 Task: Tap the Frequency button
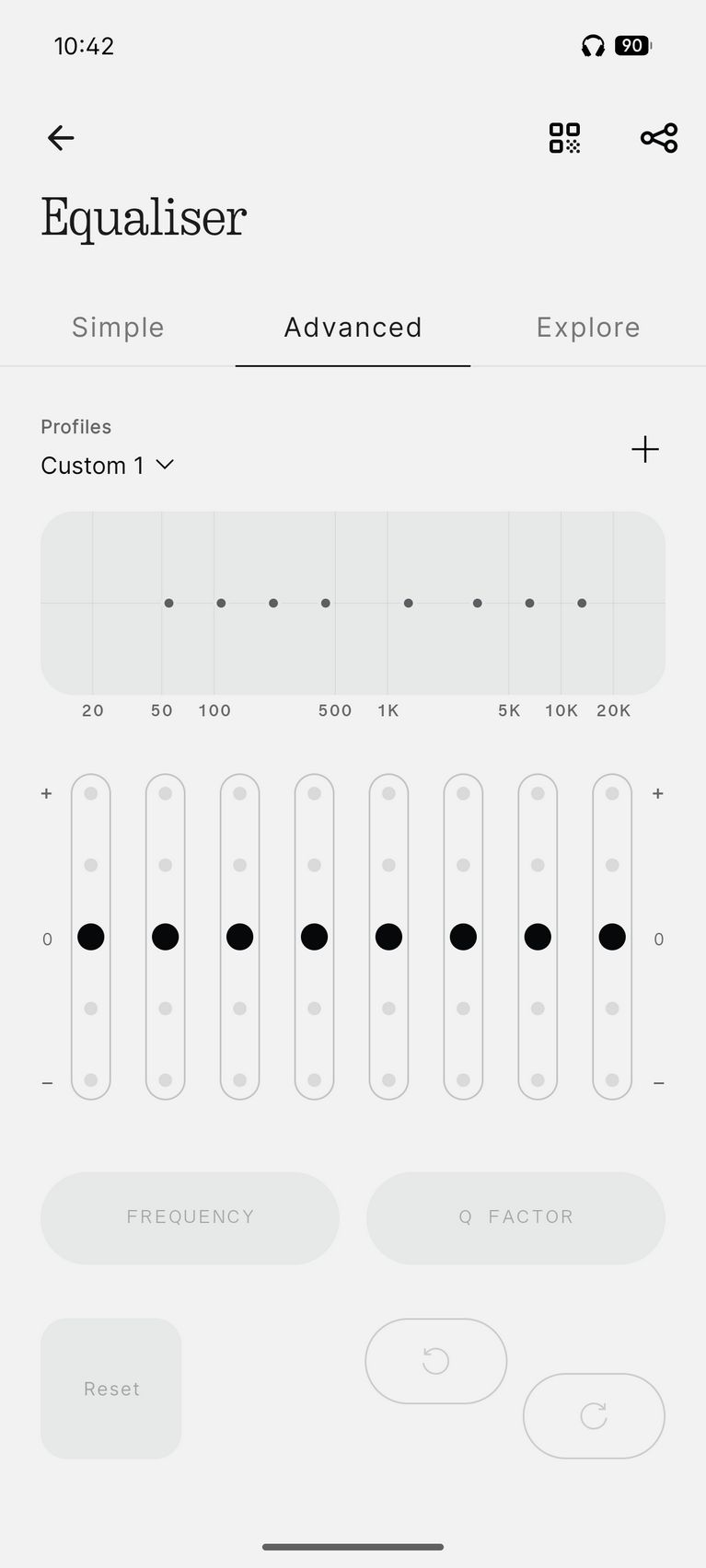[190, 1217]
